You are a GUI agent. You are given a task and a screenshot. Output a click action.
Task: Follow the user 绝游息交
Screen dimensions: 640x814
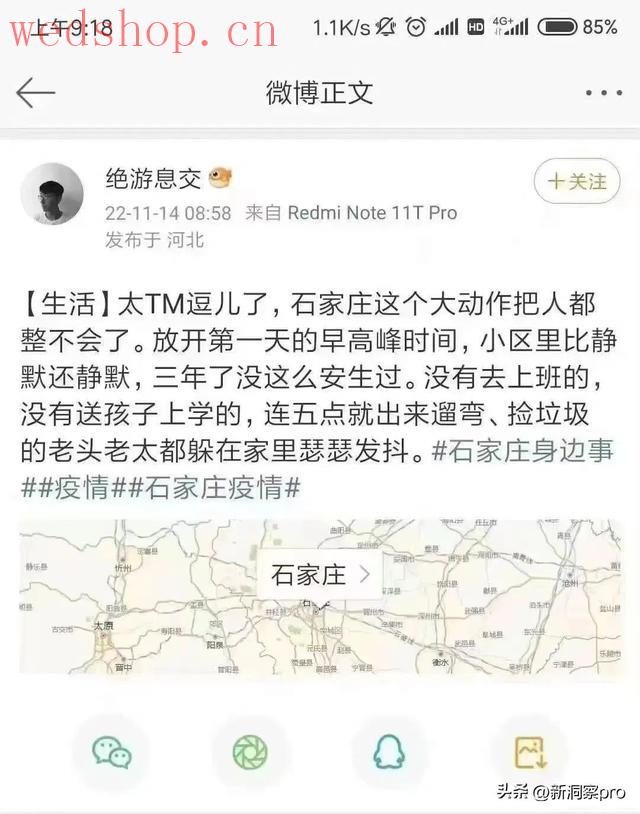pyautogui.click(x=577, y=181)
